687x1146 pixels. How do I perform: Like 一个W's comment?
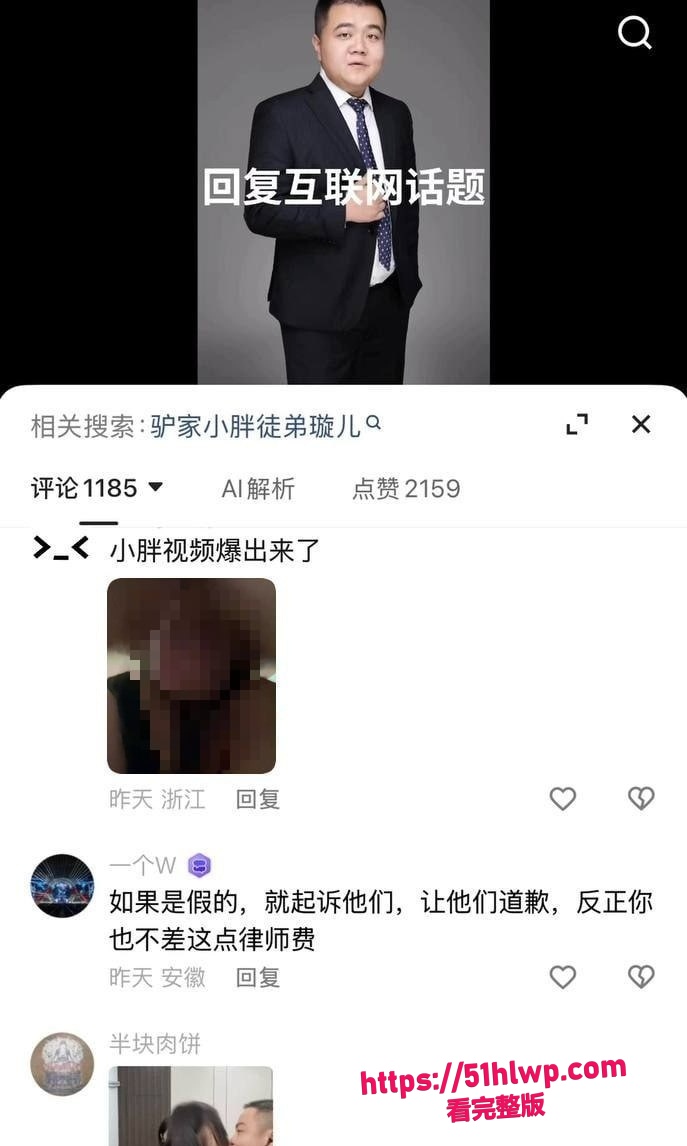[563, 977]
